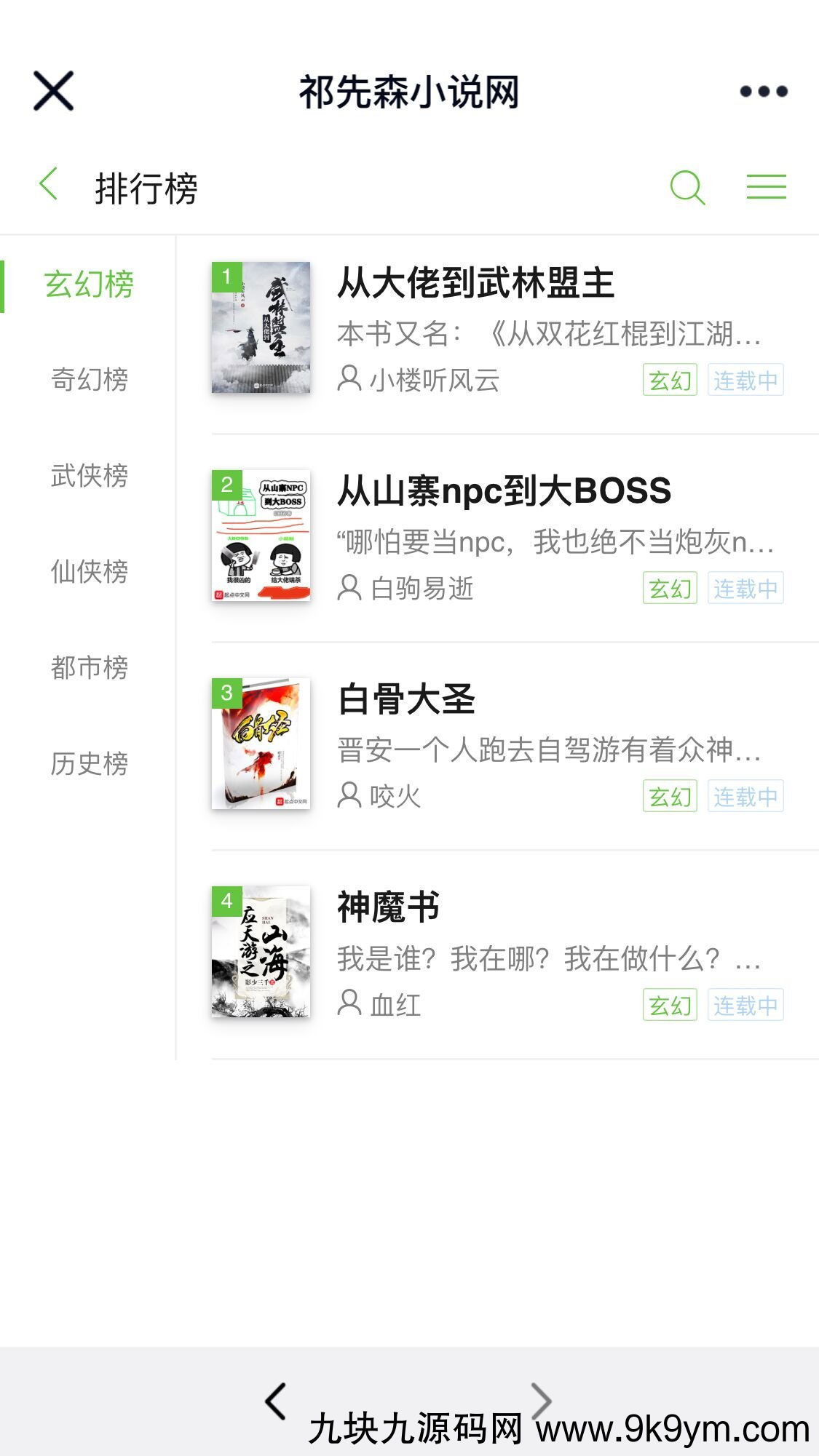Go back from 排行榜 page

click(x=49, y=185)
